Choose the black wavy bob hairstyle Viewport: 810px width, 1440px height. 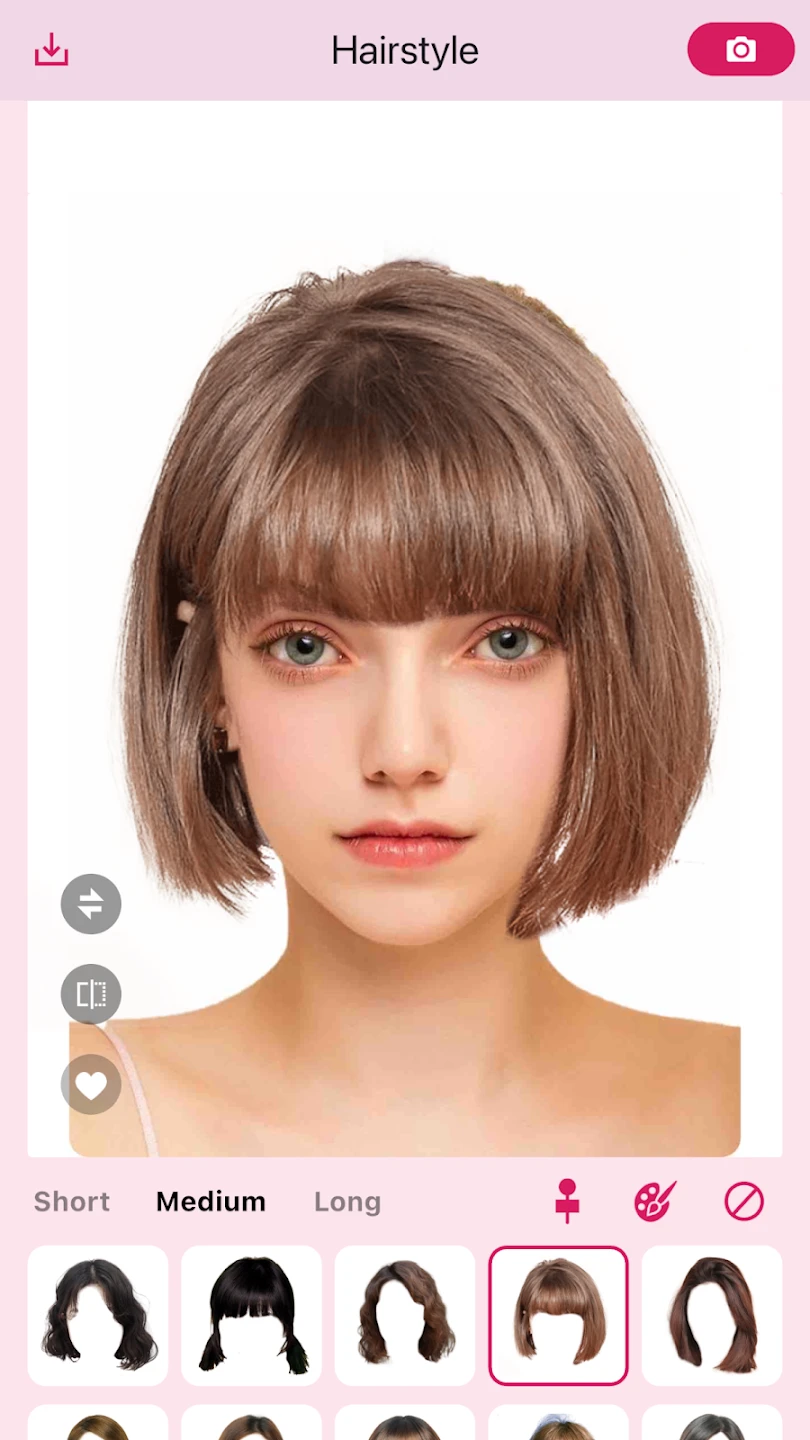click(98, 1315)
